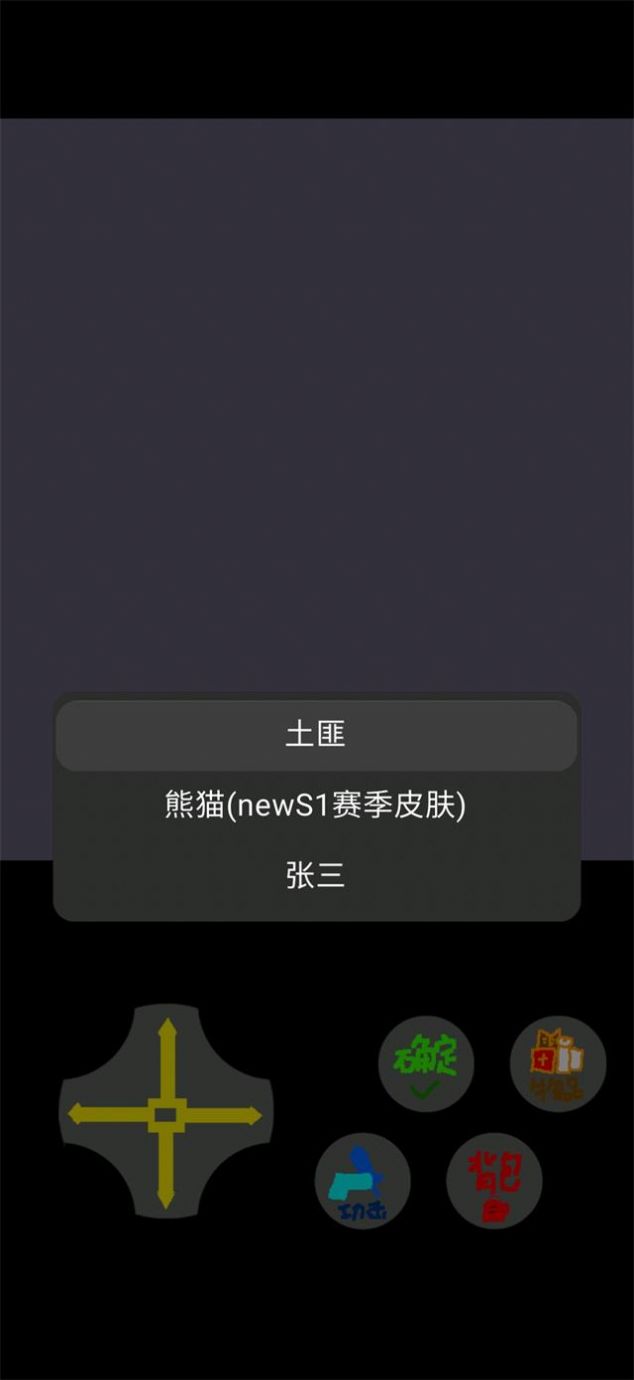The image size is (634, 1380).
Task: Tap the down arrow on the D-pad
Action: [x=167, y=1182]
